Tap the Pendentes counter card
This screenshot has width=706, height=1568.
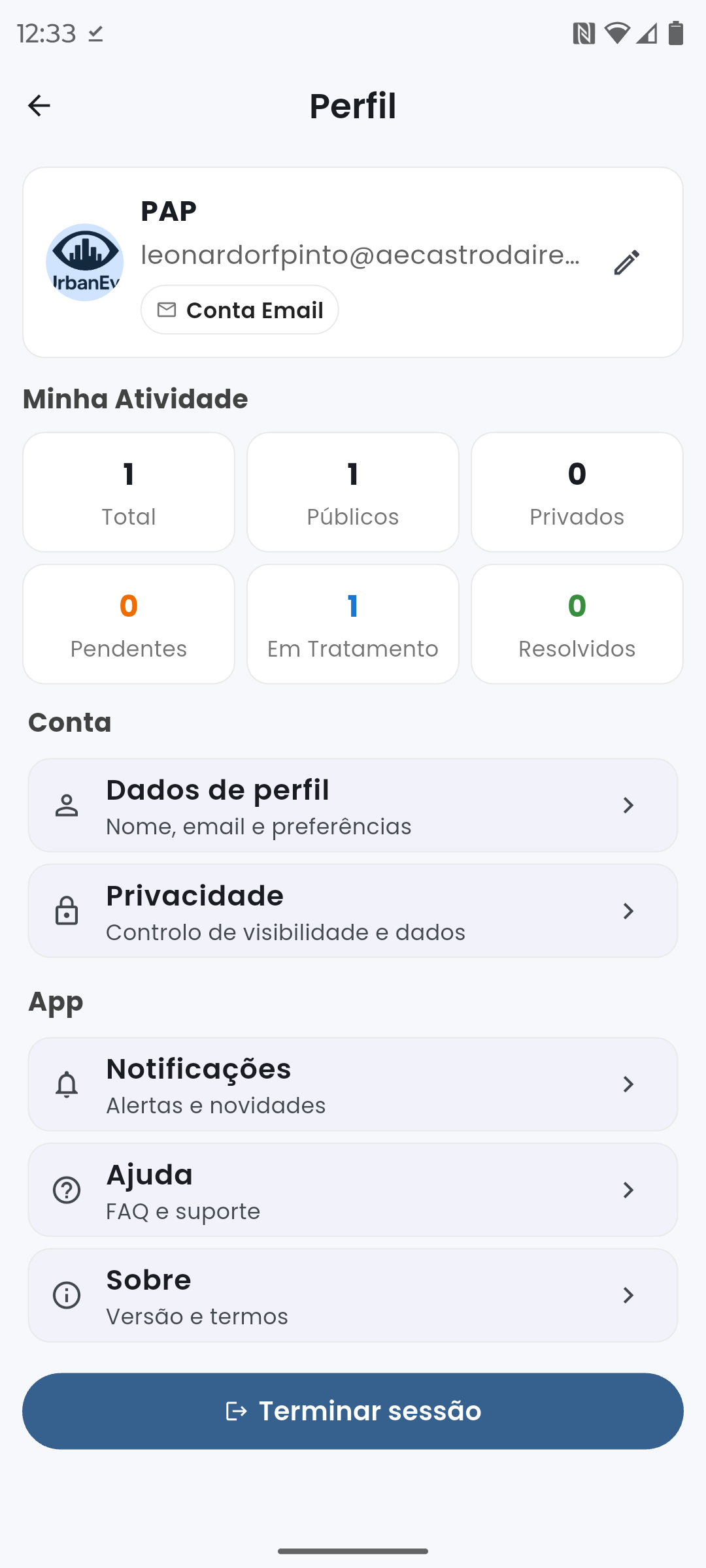(x=128, y=623)
